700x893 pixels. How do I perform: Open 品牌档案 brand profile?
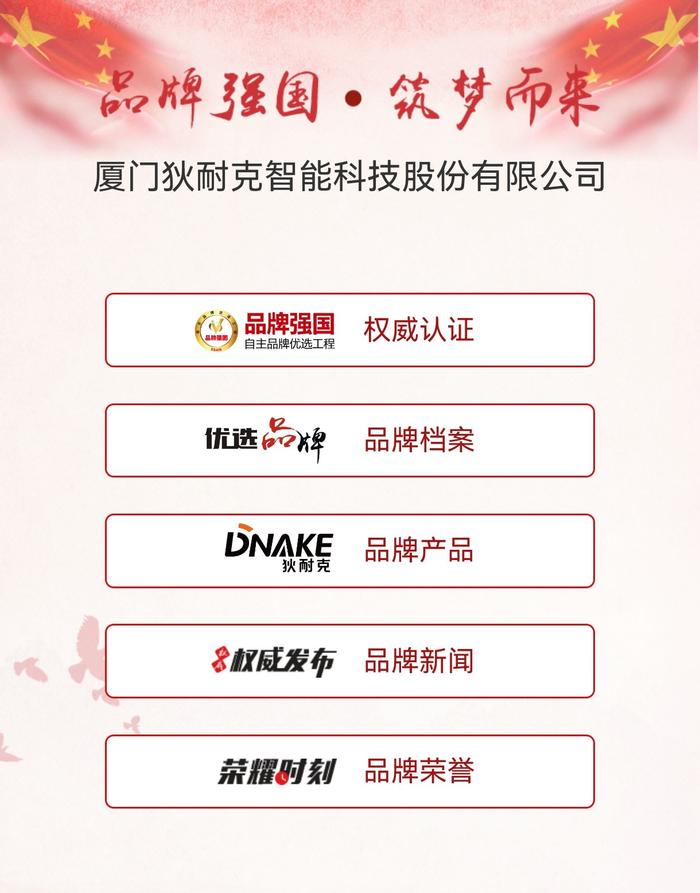point(350,440)
